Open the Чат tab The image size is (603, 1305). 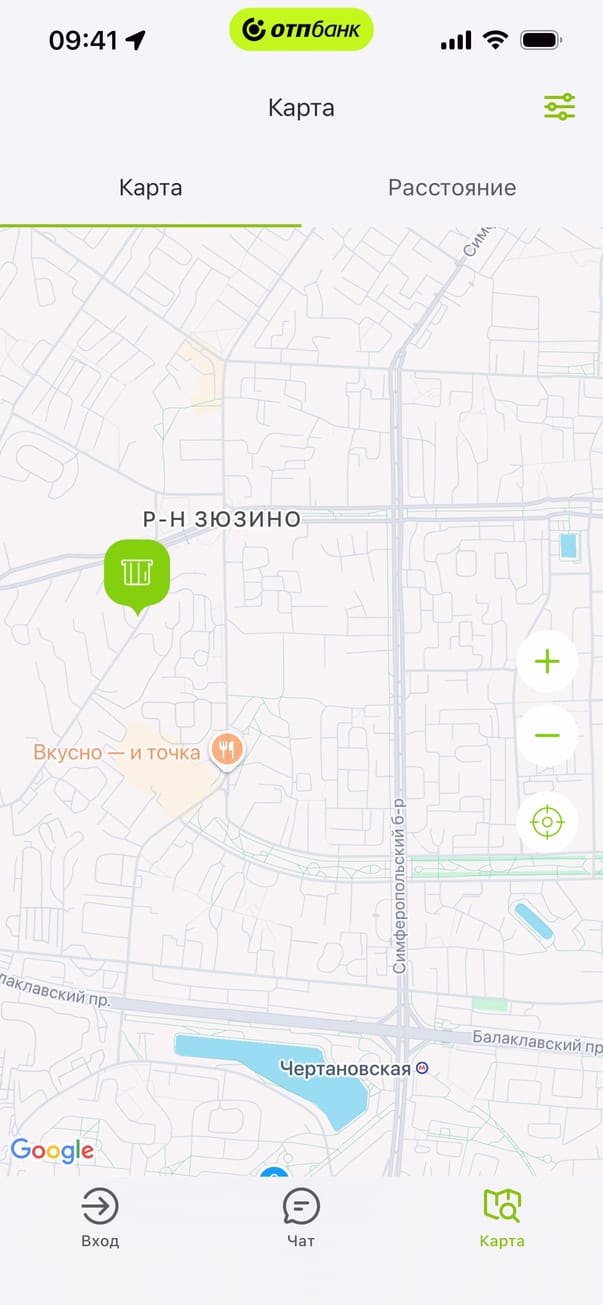click(x=300, y=1218)
